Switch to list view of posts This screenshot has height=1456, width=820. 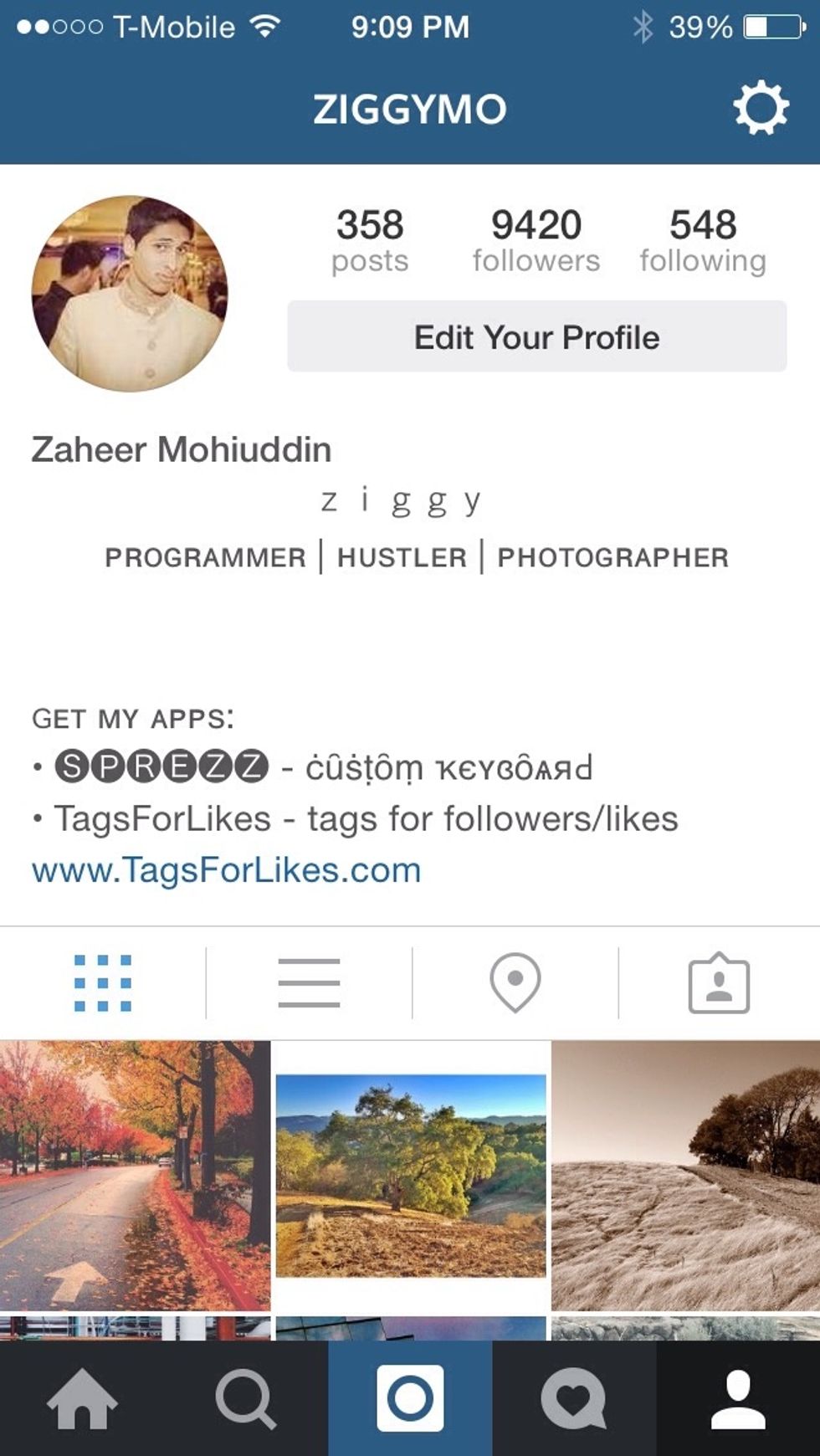point(309,983)
